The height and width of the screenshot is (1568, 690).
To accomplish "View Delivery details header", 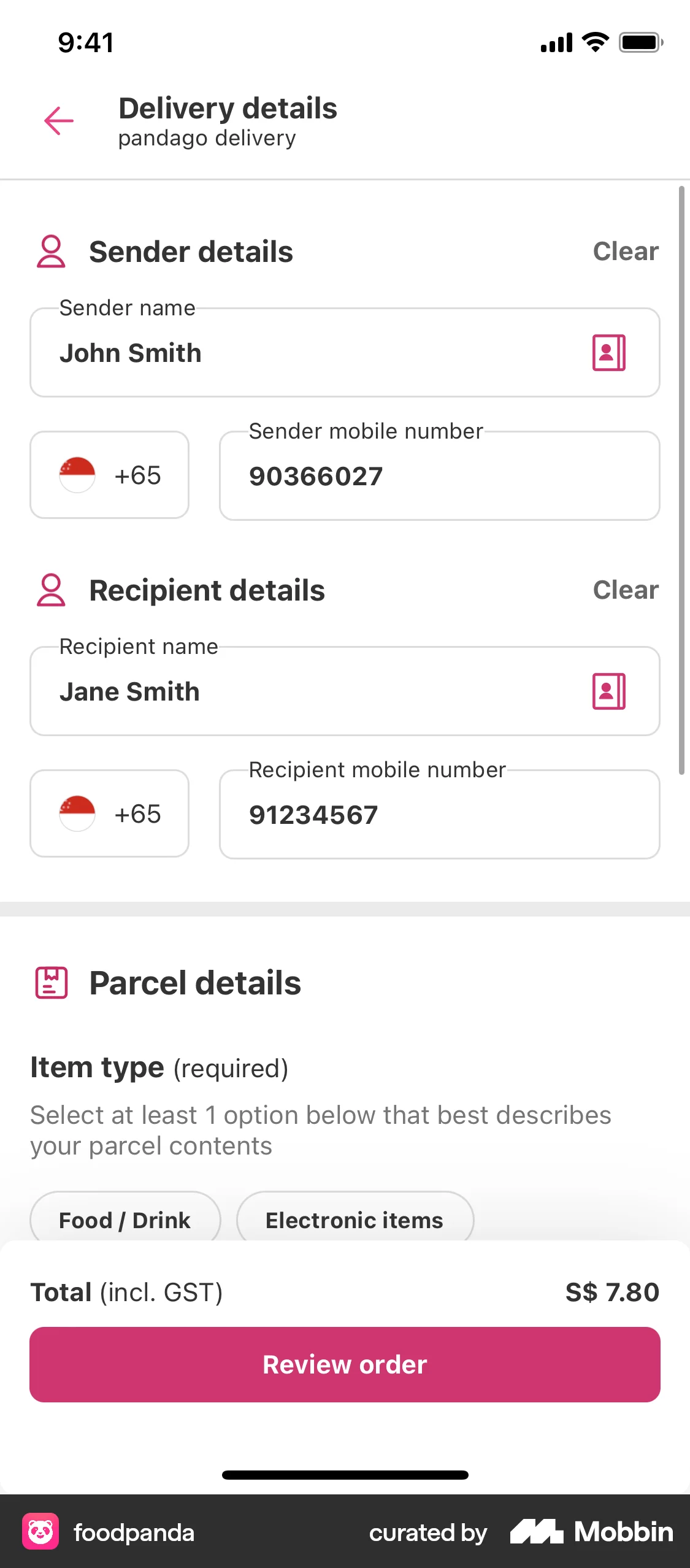I will [x=228, y=108].
